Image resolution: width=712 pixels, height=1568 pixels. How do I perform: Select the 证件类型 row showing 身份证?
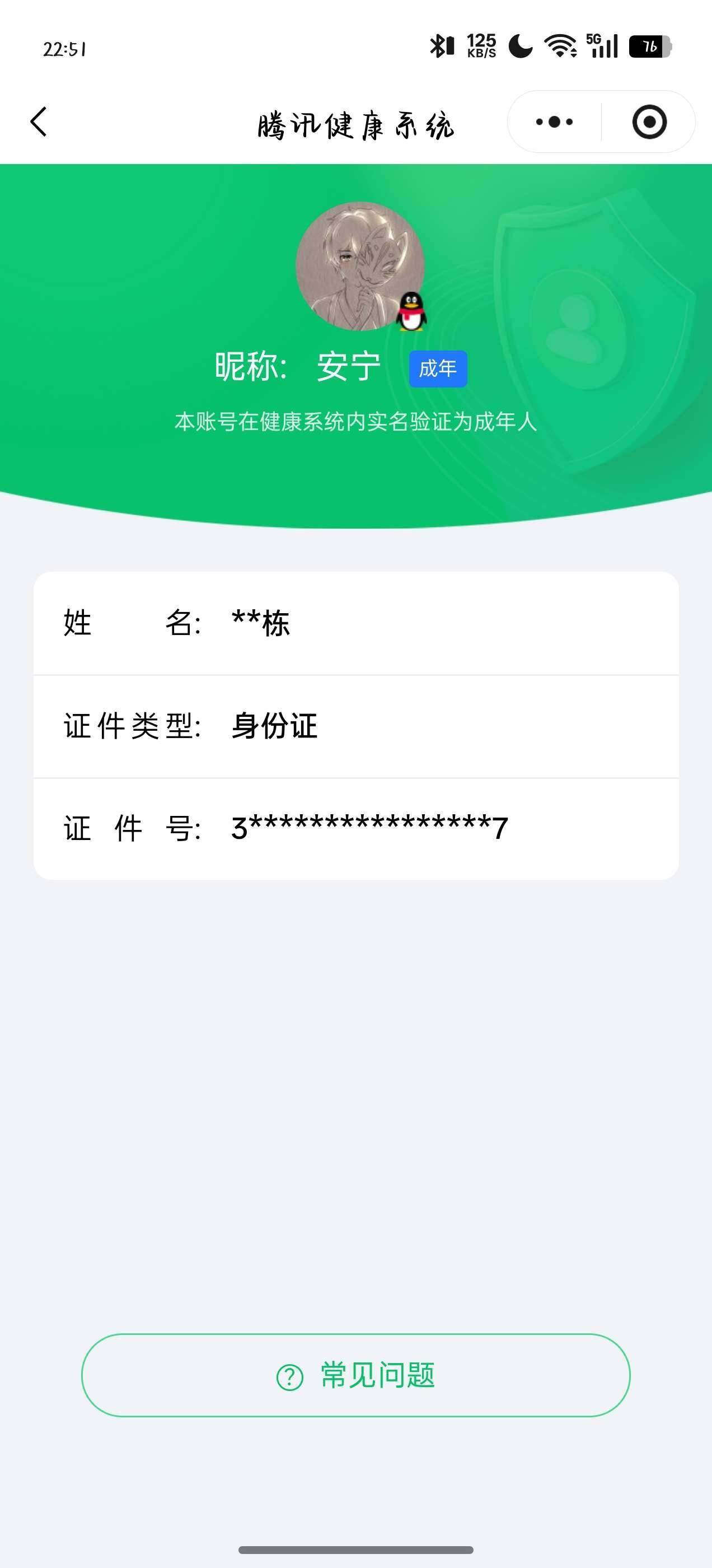[x=356, y=726]
